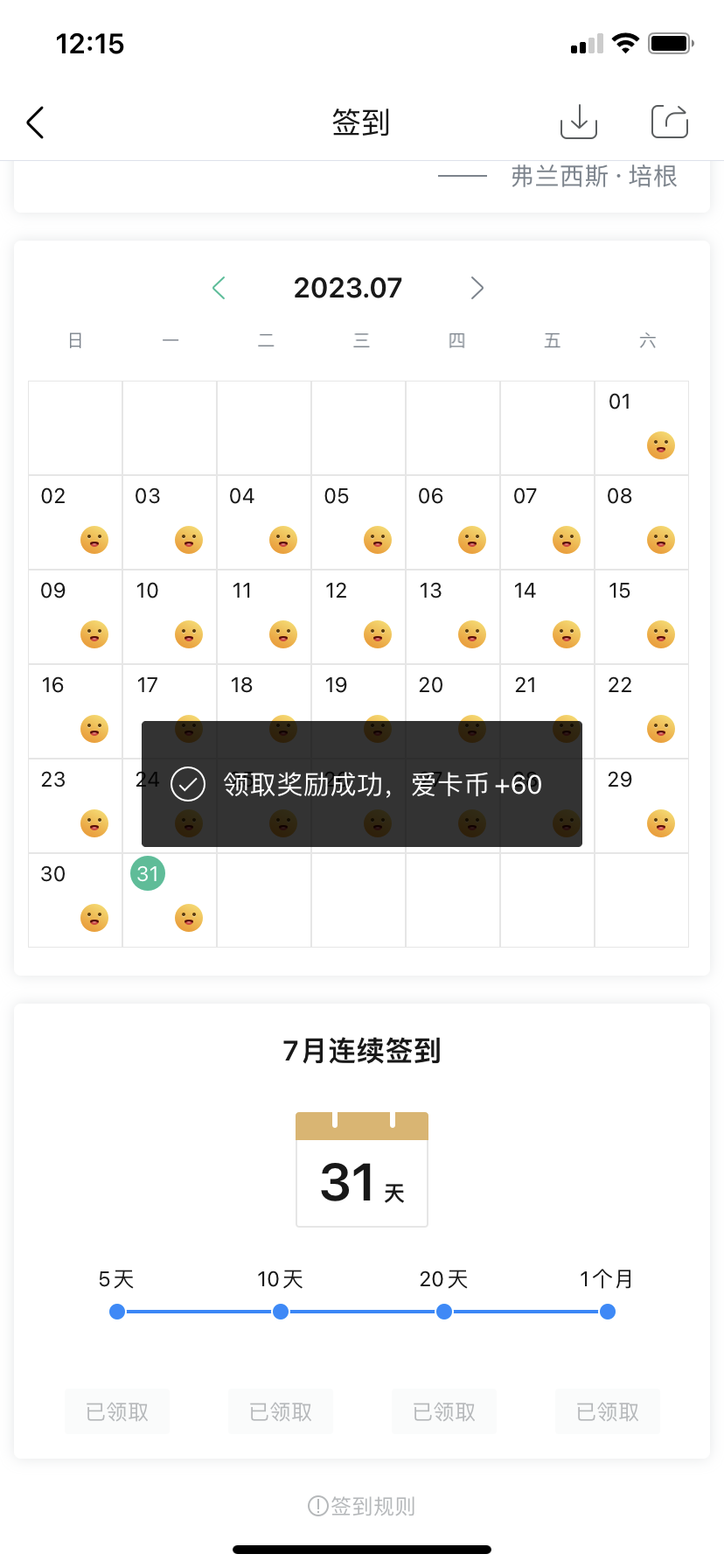Go to previous month in calendar

219,288
